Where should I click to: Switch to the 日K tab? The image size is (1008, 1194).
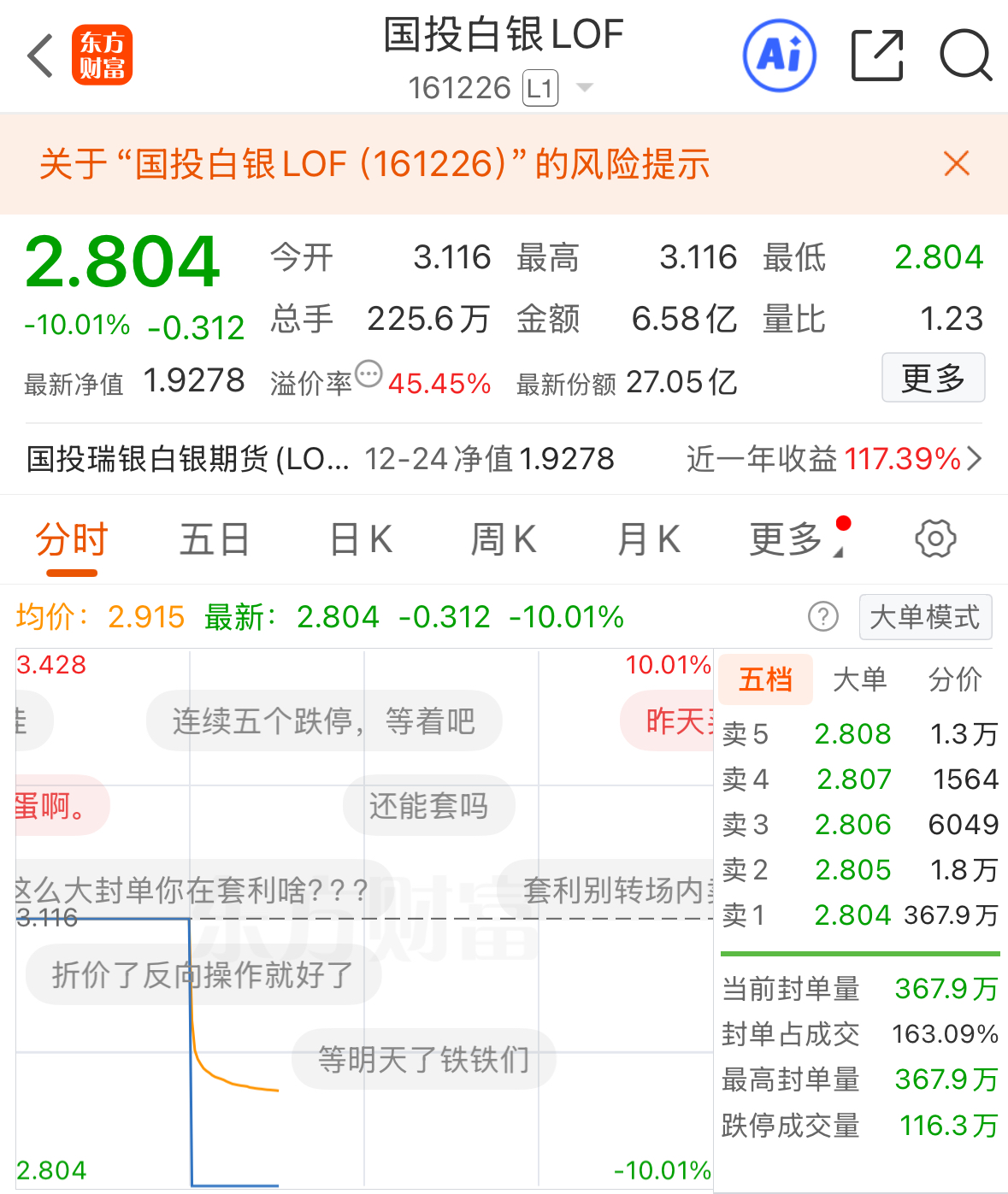[359, 538]
